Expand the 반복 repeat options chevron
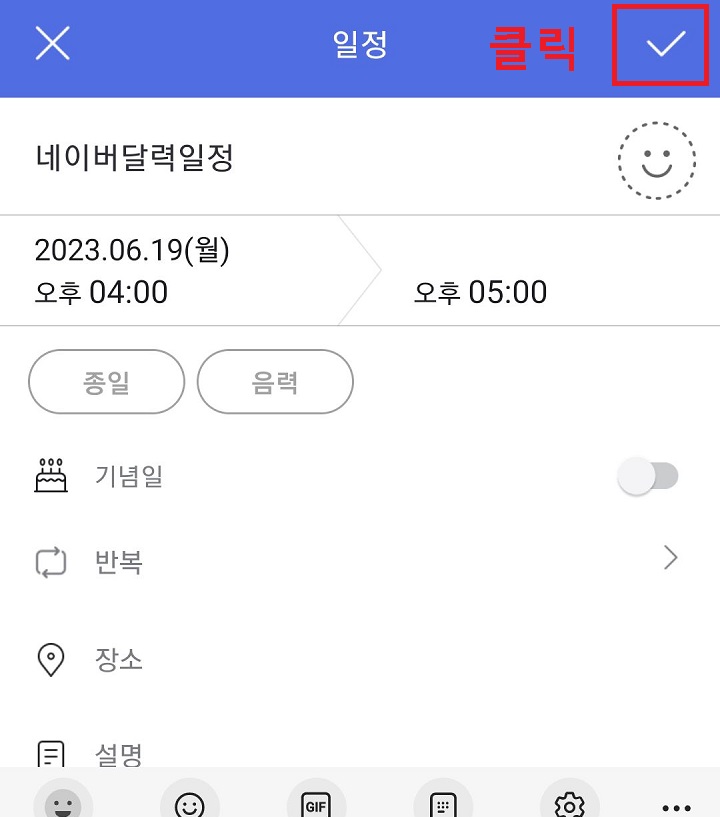 [x=670, y=558]
